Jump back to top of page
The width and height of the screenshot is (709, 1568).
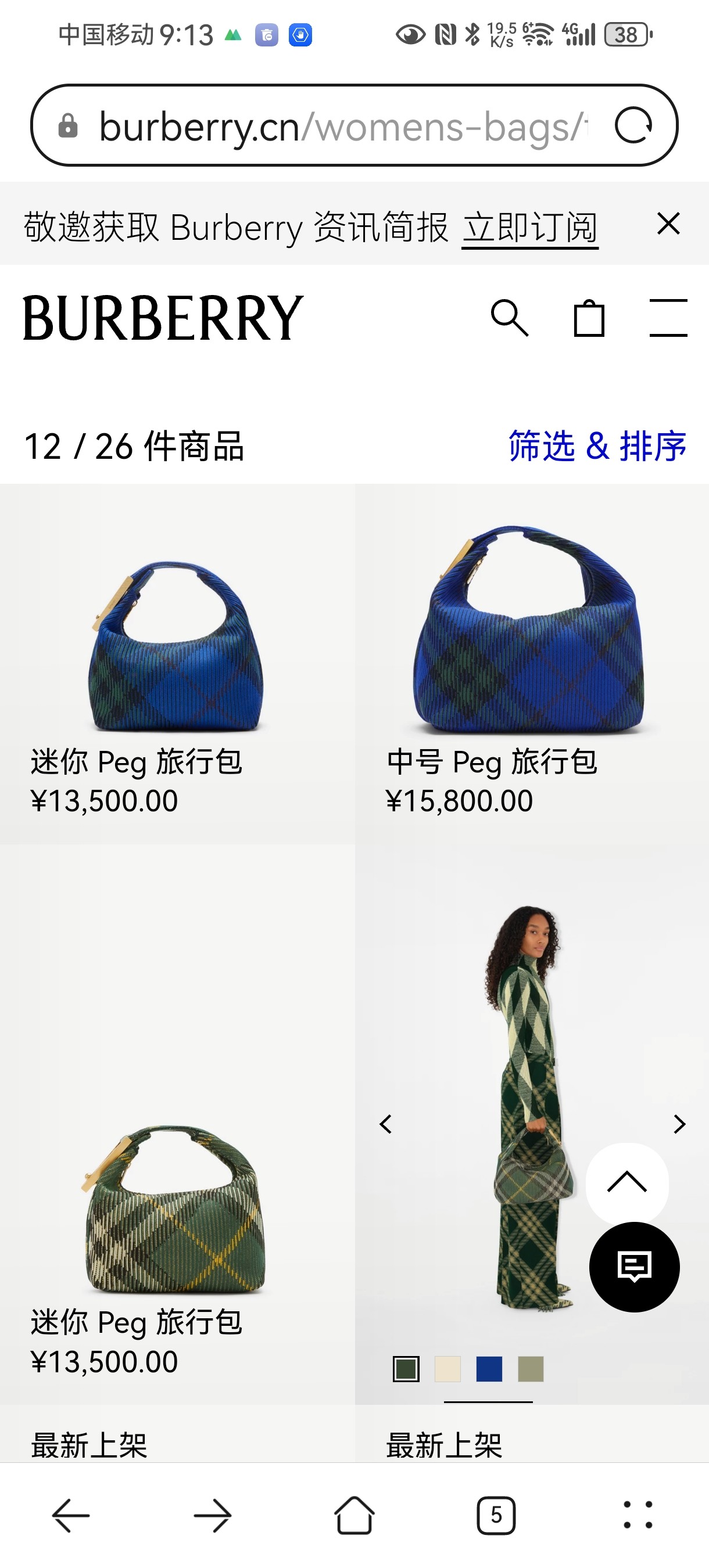627,1183
